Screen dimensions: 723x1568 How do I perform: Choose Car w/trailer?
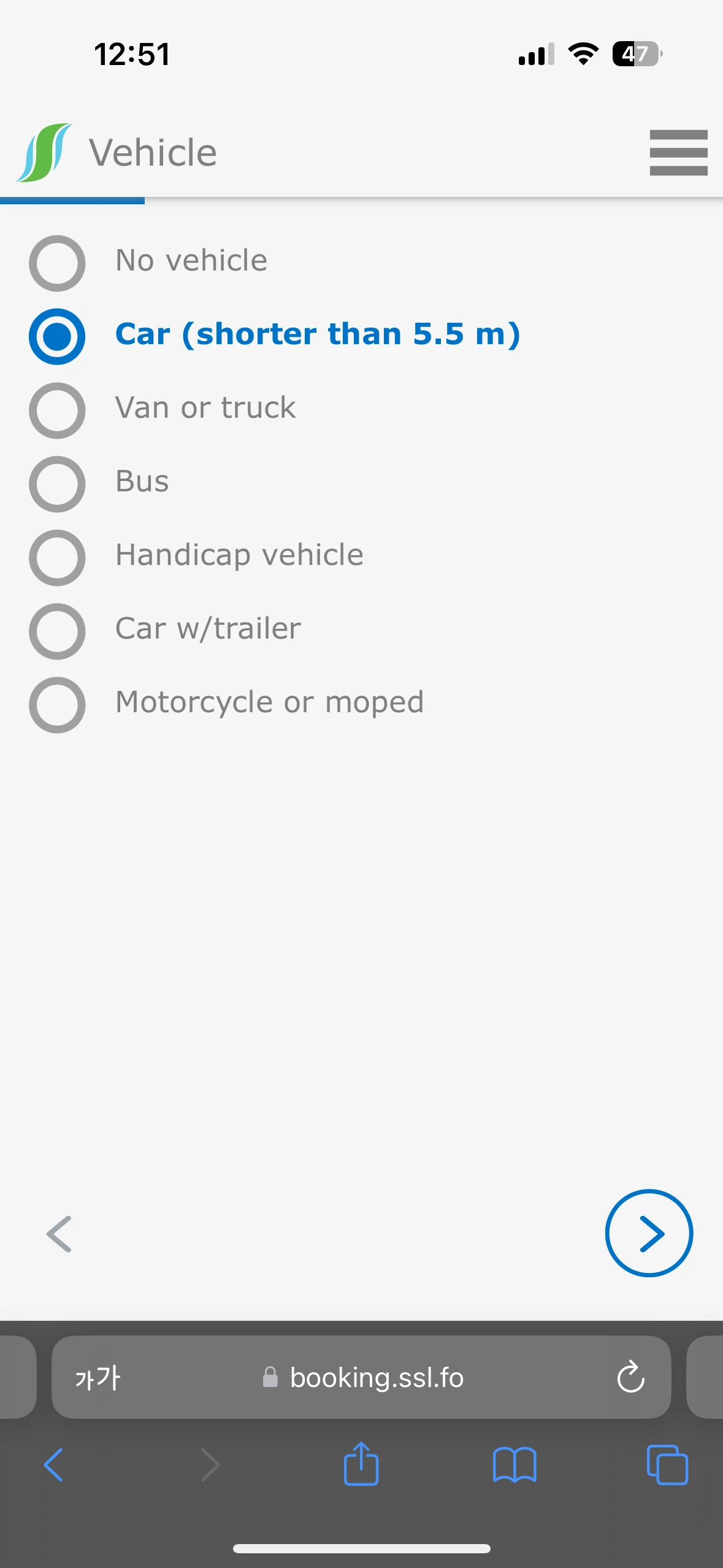57,631
